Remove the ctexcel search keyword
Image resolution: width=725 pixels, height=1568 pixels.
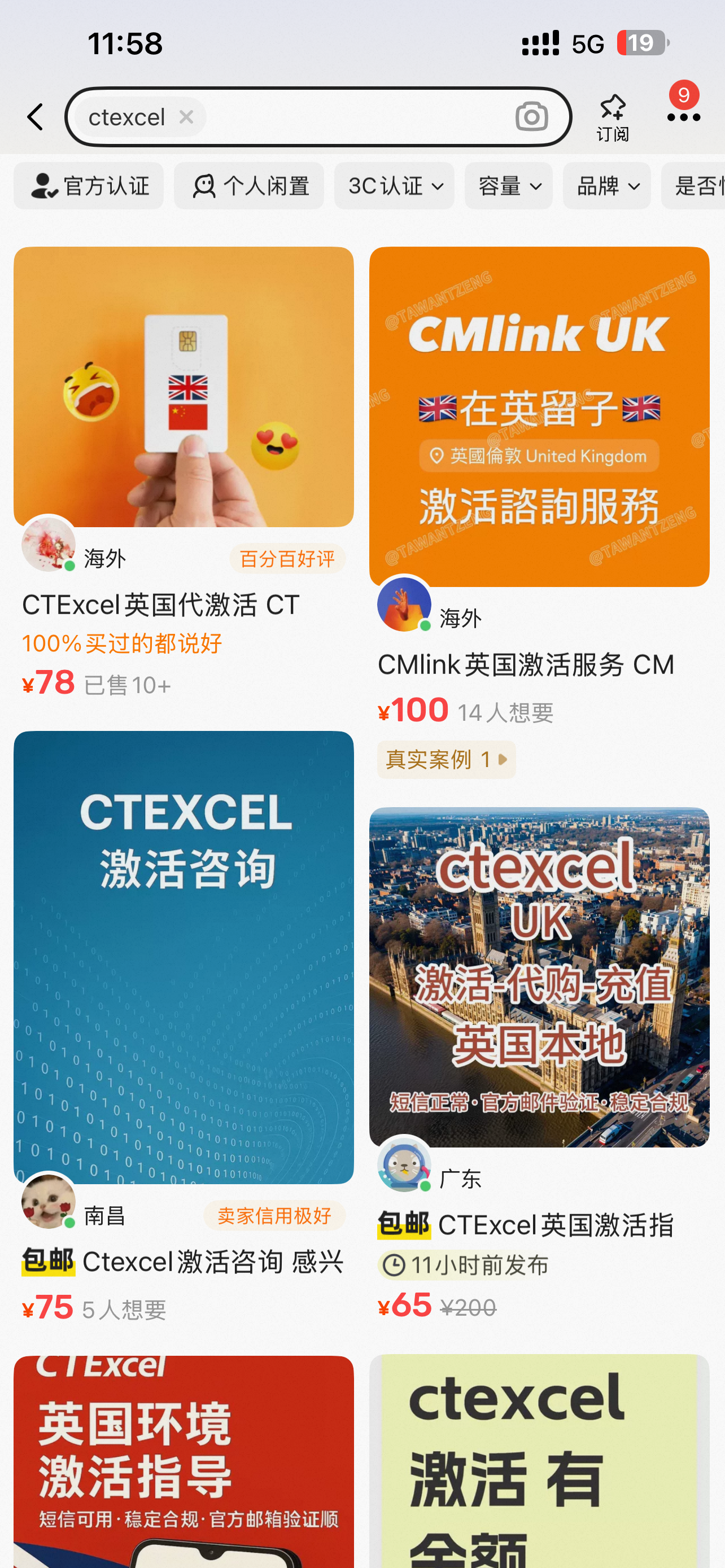[x=186, y=117]
